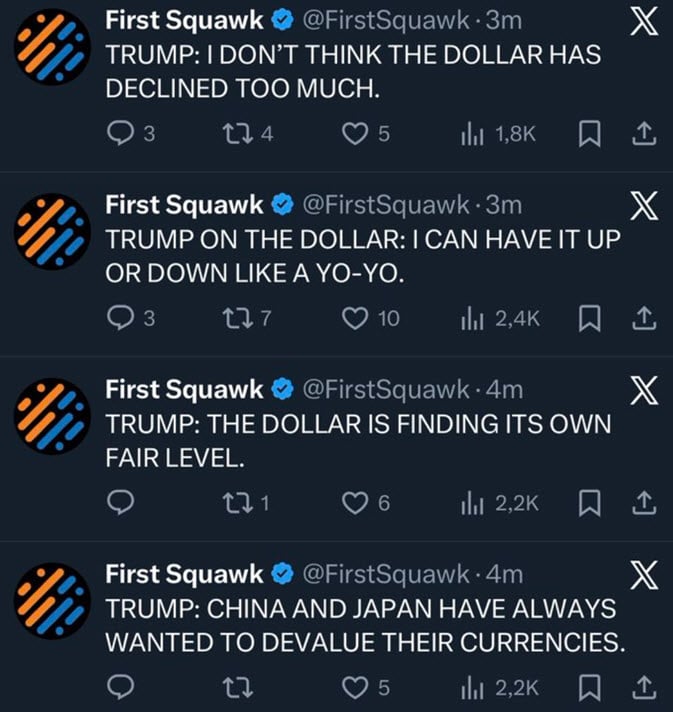Reply to the yo-yo dollar tweet
This screenshot has height=712, width=673.
tap(120, 319)
